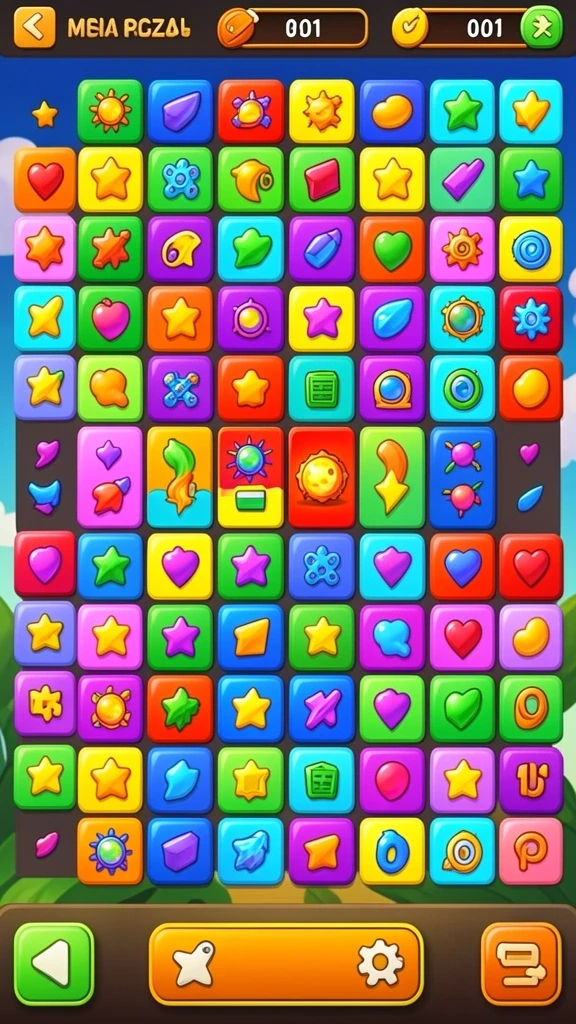Image resolution: width=576 pixels, height=1024 pixels.
Task: Select the pink tile with orange P
Action: (x=531, y=851)
